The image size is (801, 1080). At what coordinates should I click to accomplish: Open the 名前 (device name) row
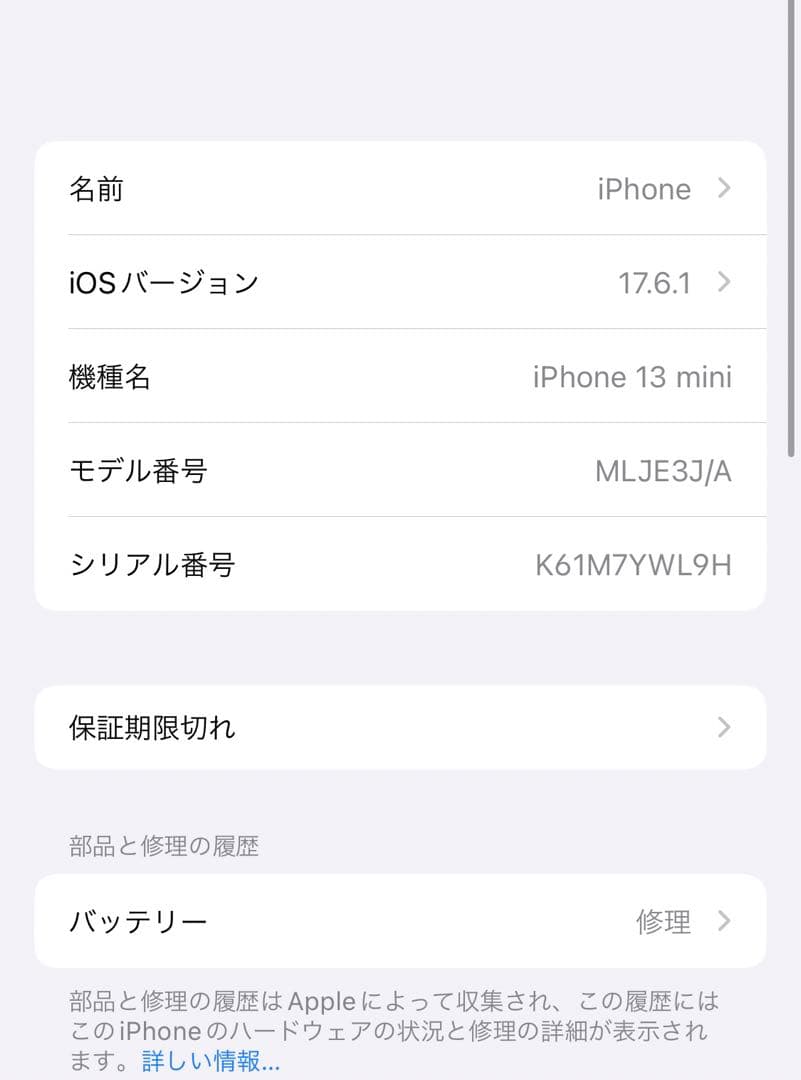point(400,189)
